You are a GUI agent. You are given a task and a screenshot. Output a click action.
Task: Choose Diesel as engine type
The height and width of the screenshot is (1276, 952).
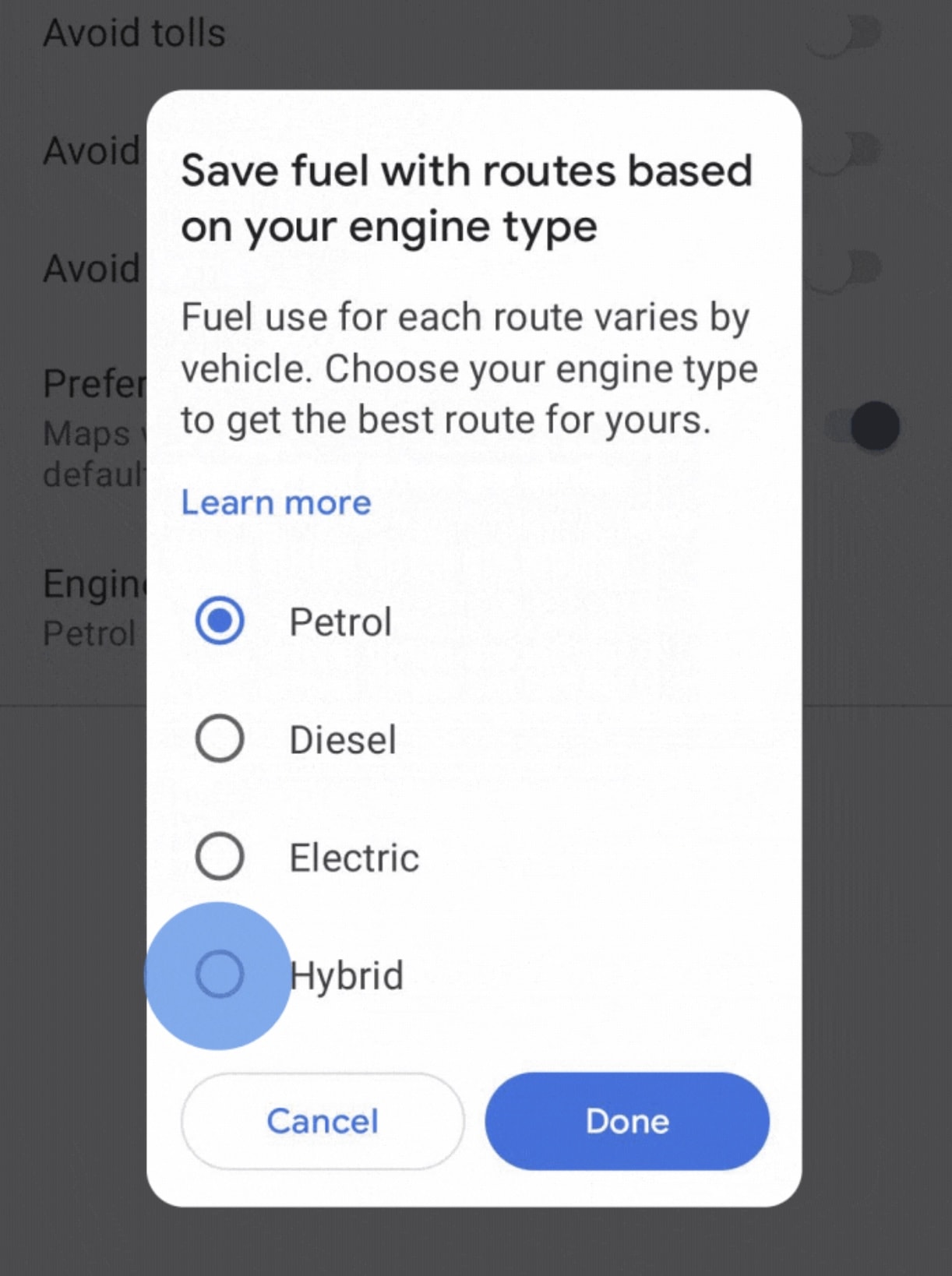point(220,739)
